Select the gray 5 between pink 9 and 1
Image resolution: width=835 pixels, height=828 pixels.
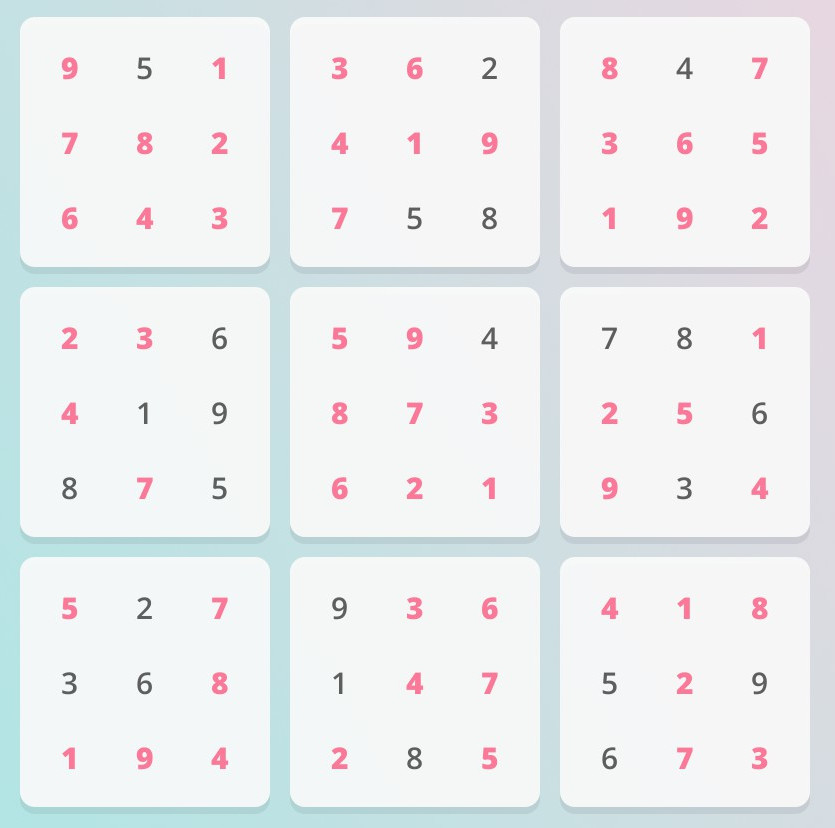(x=144, y=69)
